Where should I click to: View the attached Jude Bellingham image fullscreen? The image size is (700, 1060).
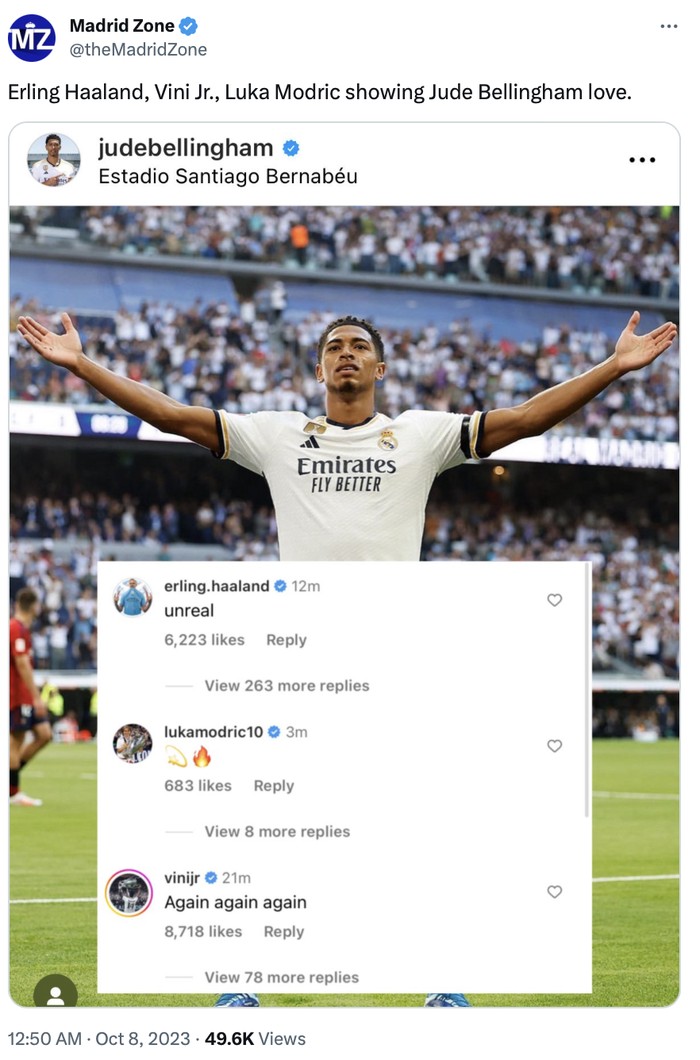tap(344, 400)
